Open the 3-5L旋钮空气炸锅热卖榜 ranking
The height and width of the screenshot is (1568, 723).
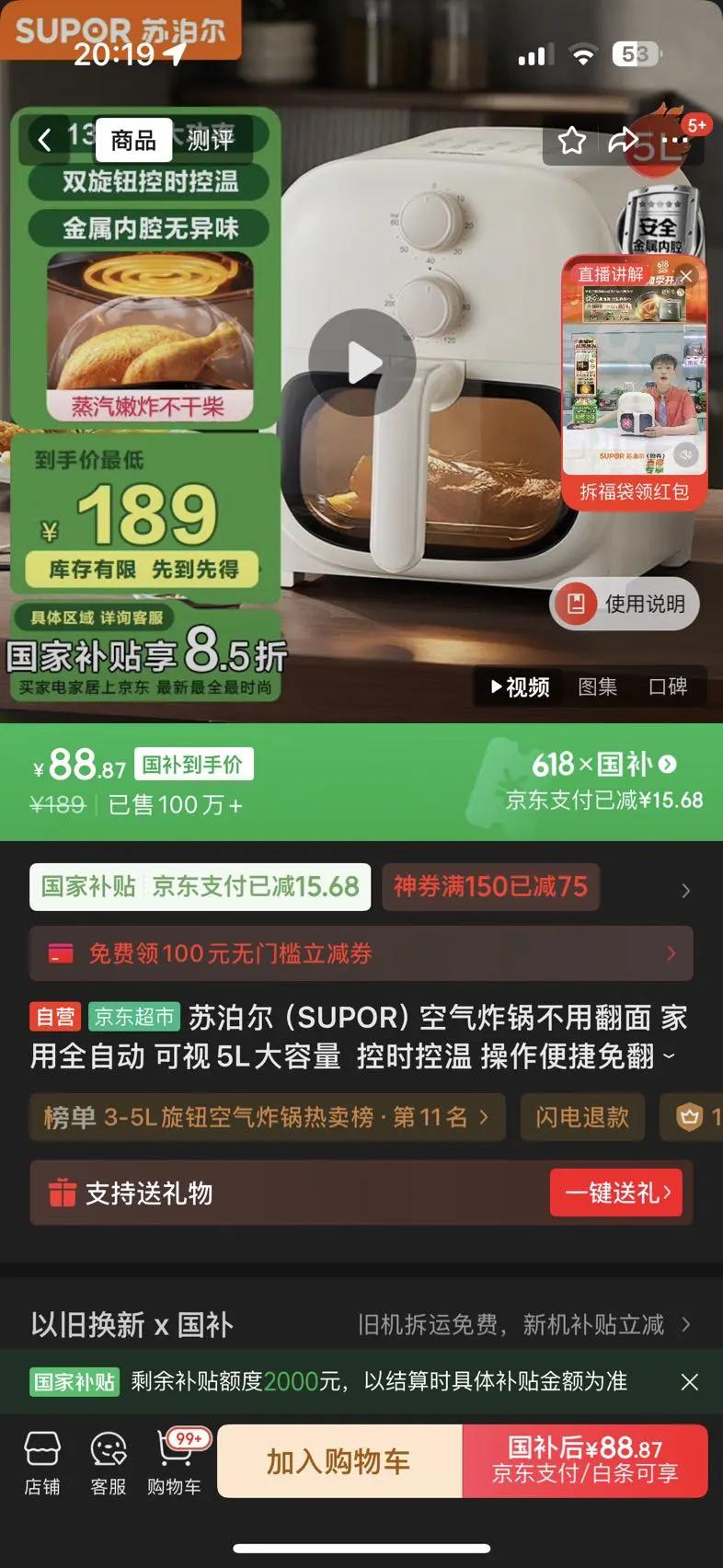point(267,1117)
